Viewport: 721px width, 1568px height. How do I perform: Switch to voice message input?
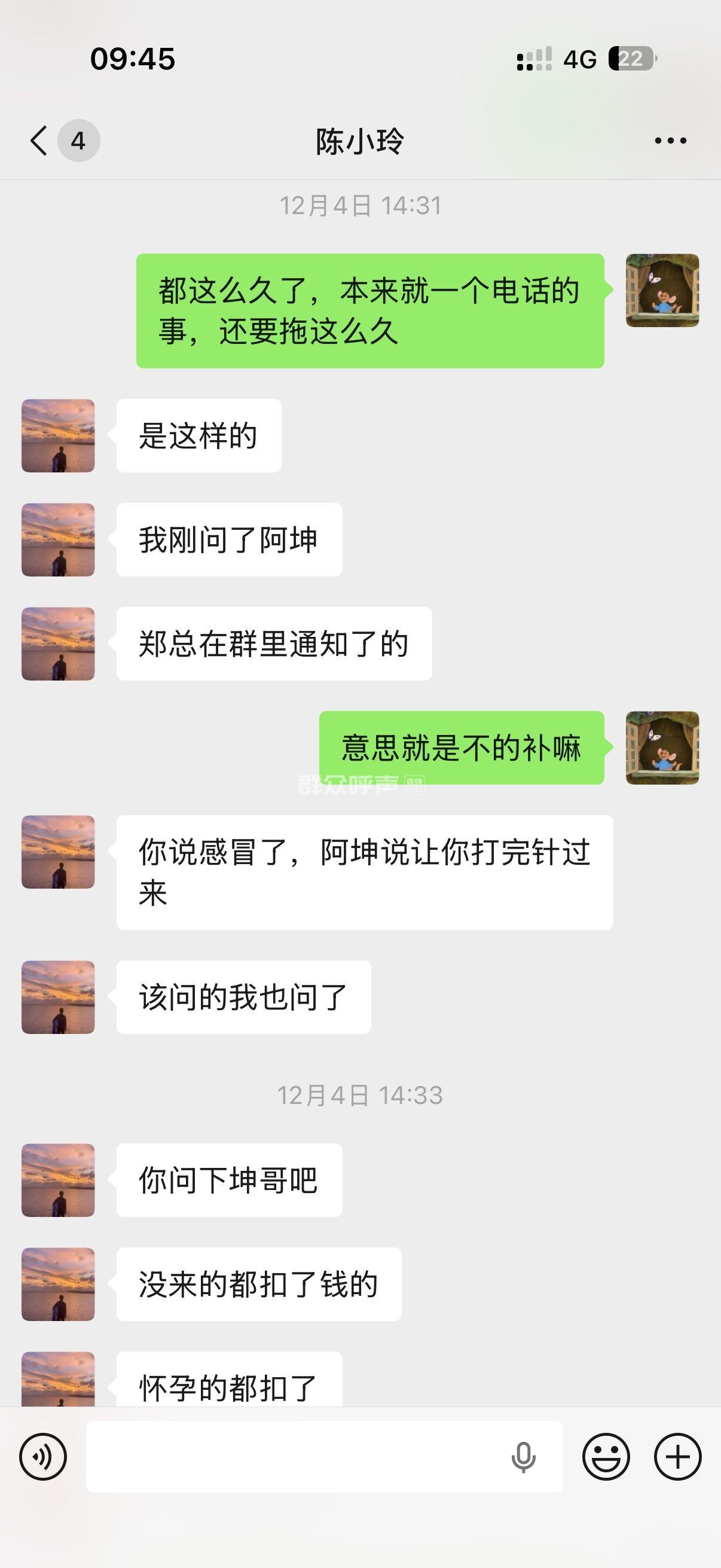[x=43, y=1457]
